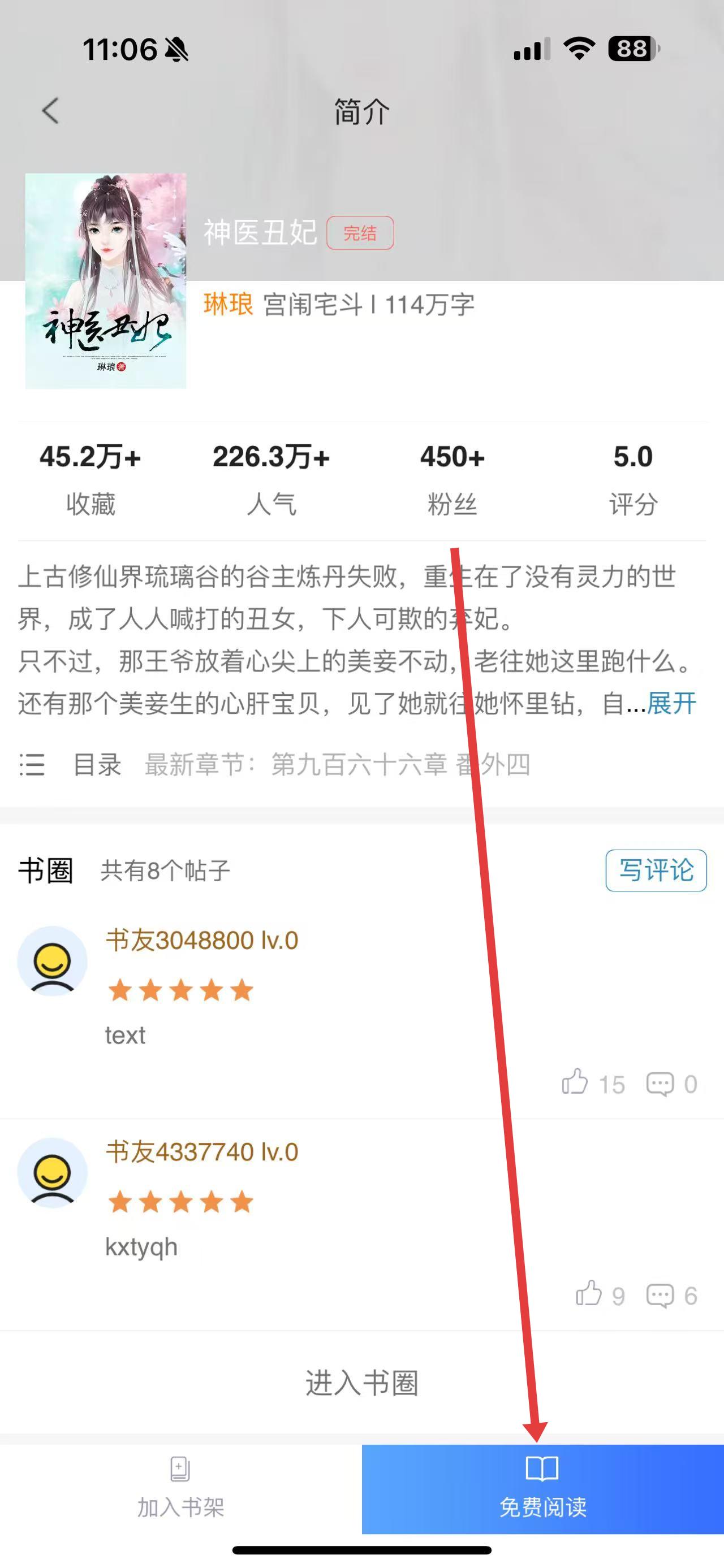Viewport: 724px width, 1568px height.
Task: Add this book with 加入书架
Action: (180, 1489)
